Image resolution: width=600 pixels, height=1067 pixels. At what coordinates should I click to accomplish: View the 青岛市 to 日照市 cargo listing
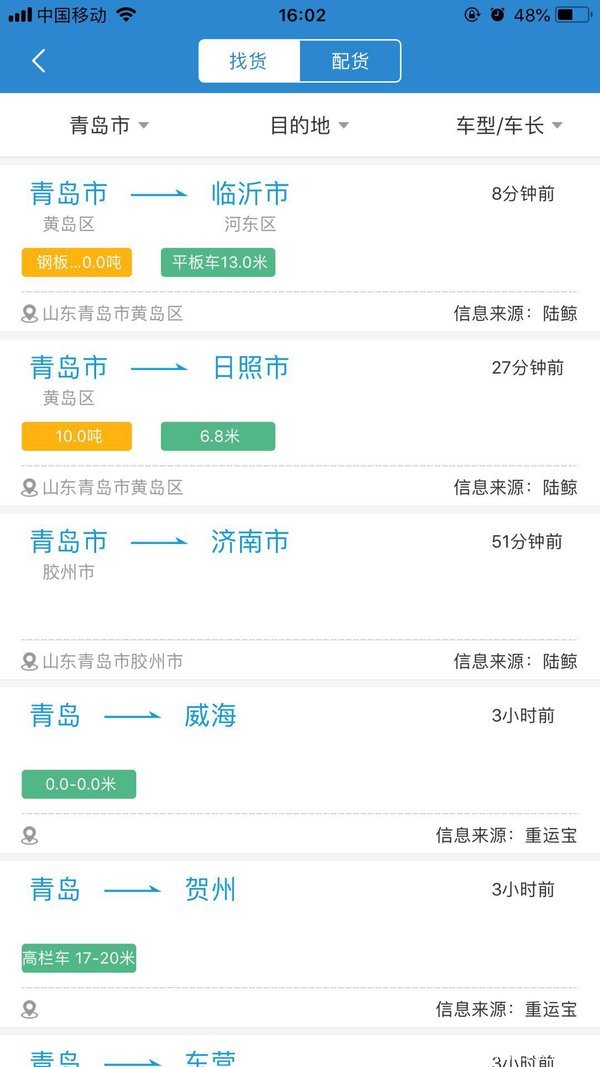pyautogui.click(x=300, y=423)
